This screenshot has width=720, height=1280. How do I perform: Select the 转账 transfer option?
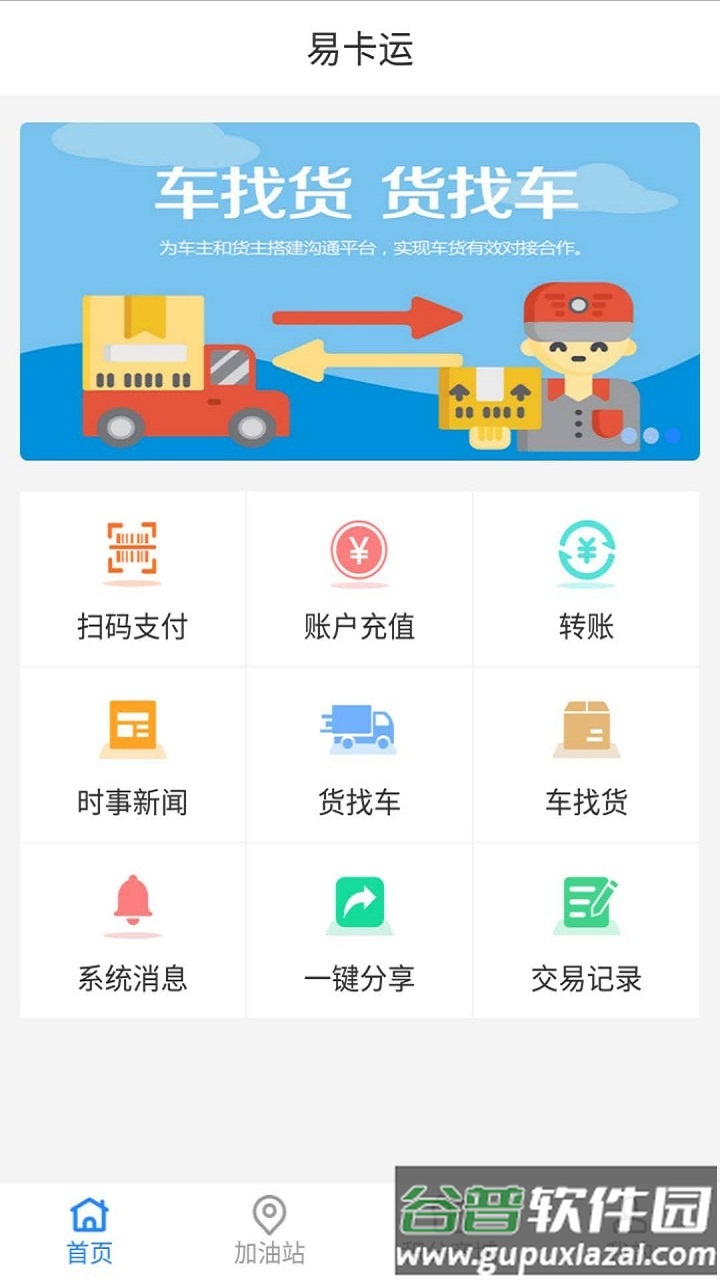(586, 578)
